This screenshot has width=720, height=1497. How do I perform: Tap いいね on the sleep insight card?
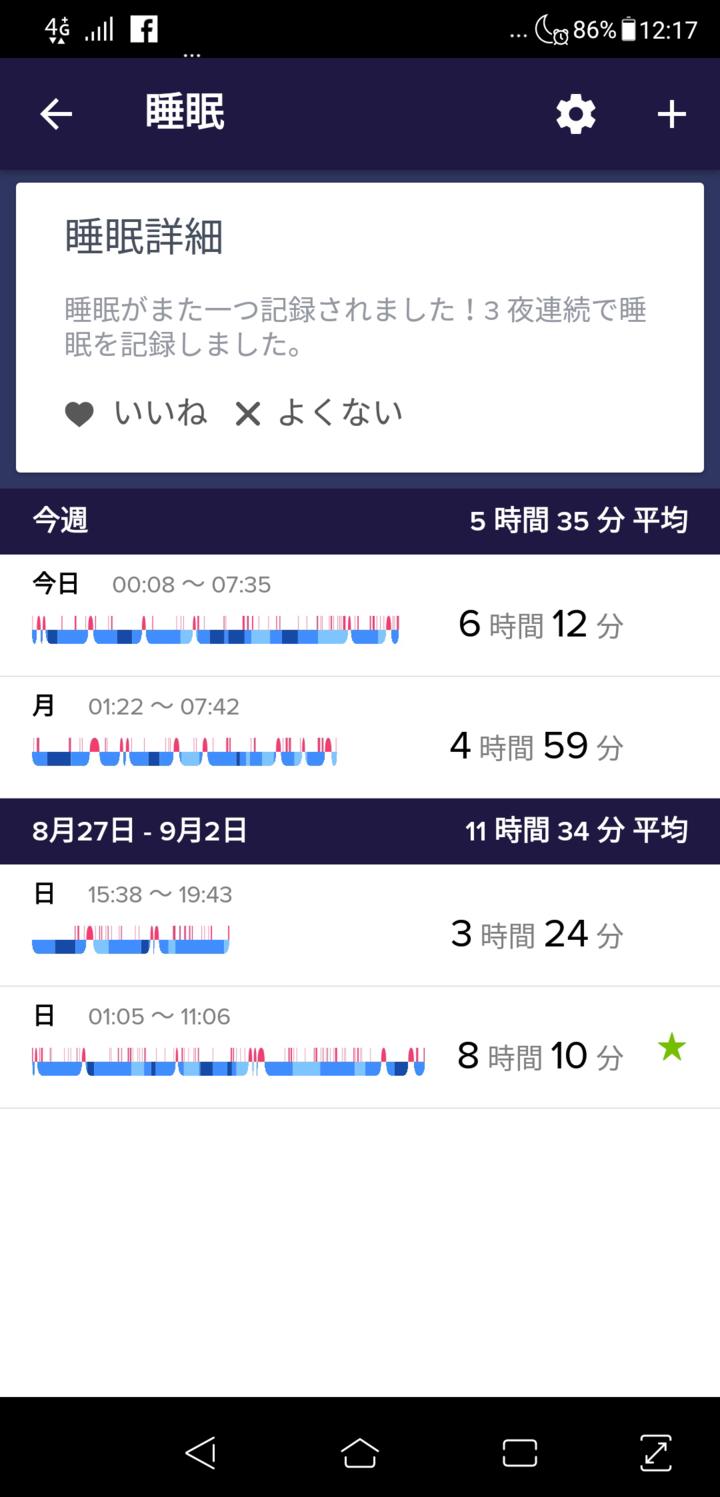tap(136, 412)
